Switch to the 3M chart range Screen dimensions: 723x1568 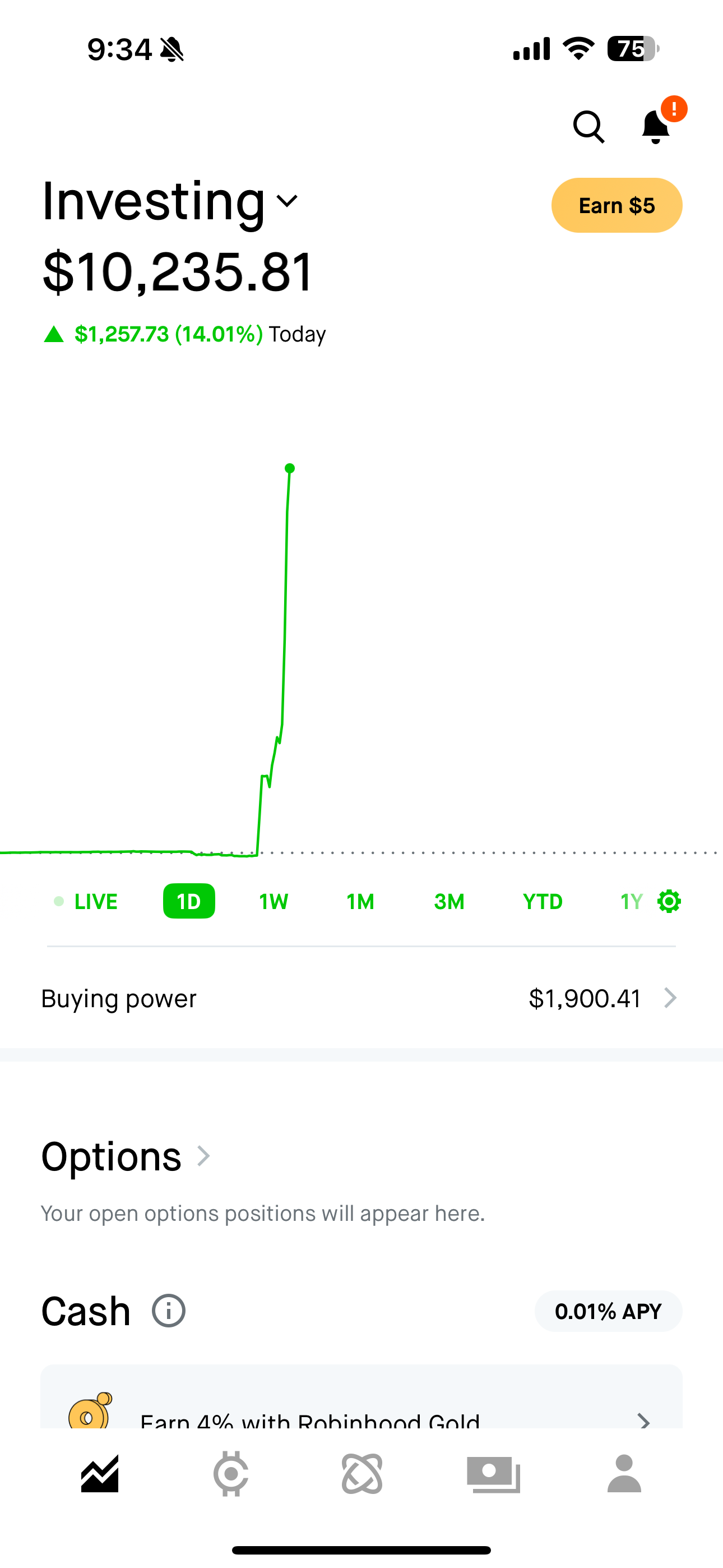coord(449,901)
